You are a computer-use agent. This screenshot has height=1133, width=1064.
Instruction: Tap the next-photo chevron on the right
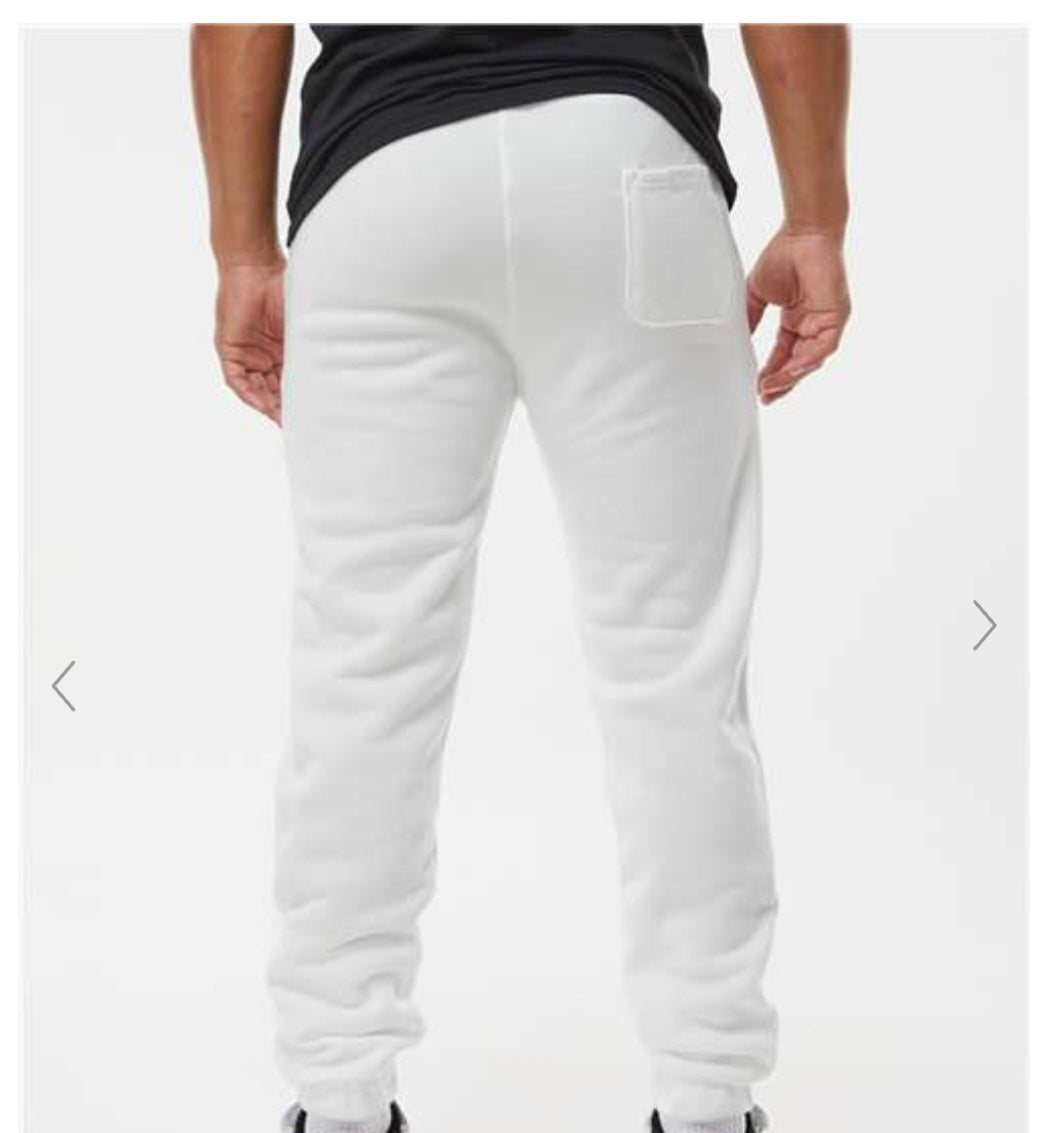tap(984, 624)
